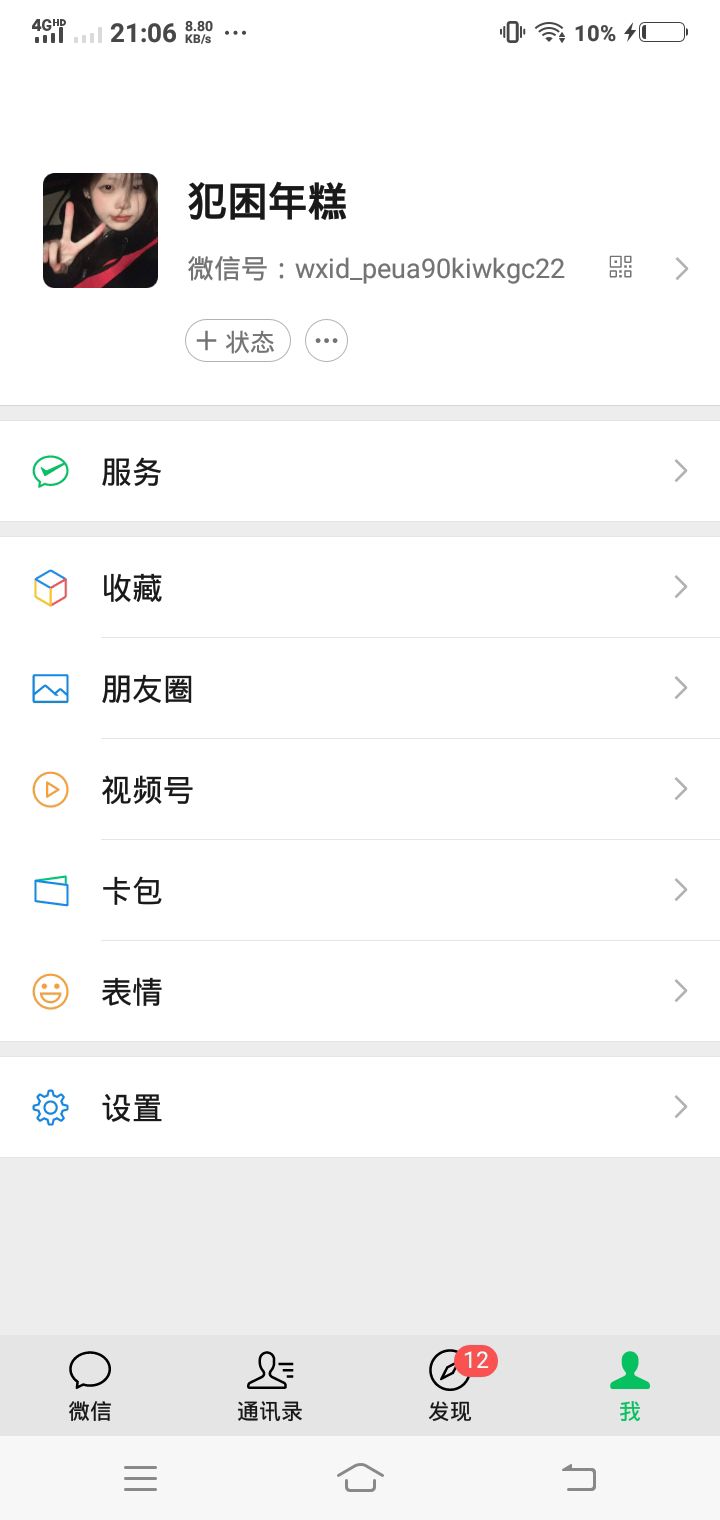This screenshot has height=1520, width=720.
Task: Open my QR code card
Action: pos(620,267)
